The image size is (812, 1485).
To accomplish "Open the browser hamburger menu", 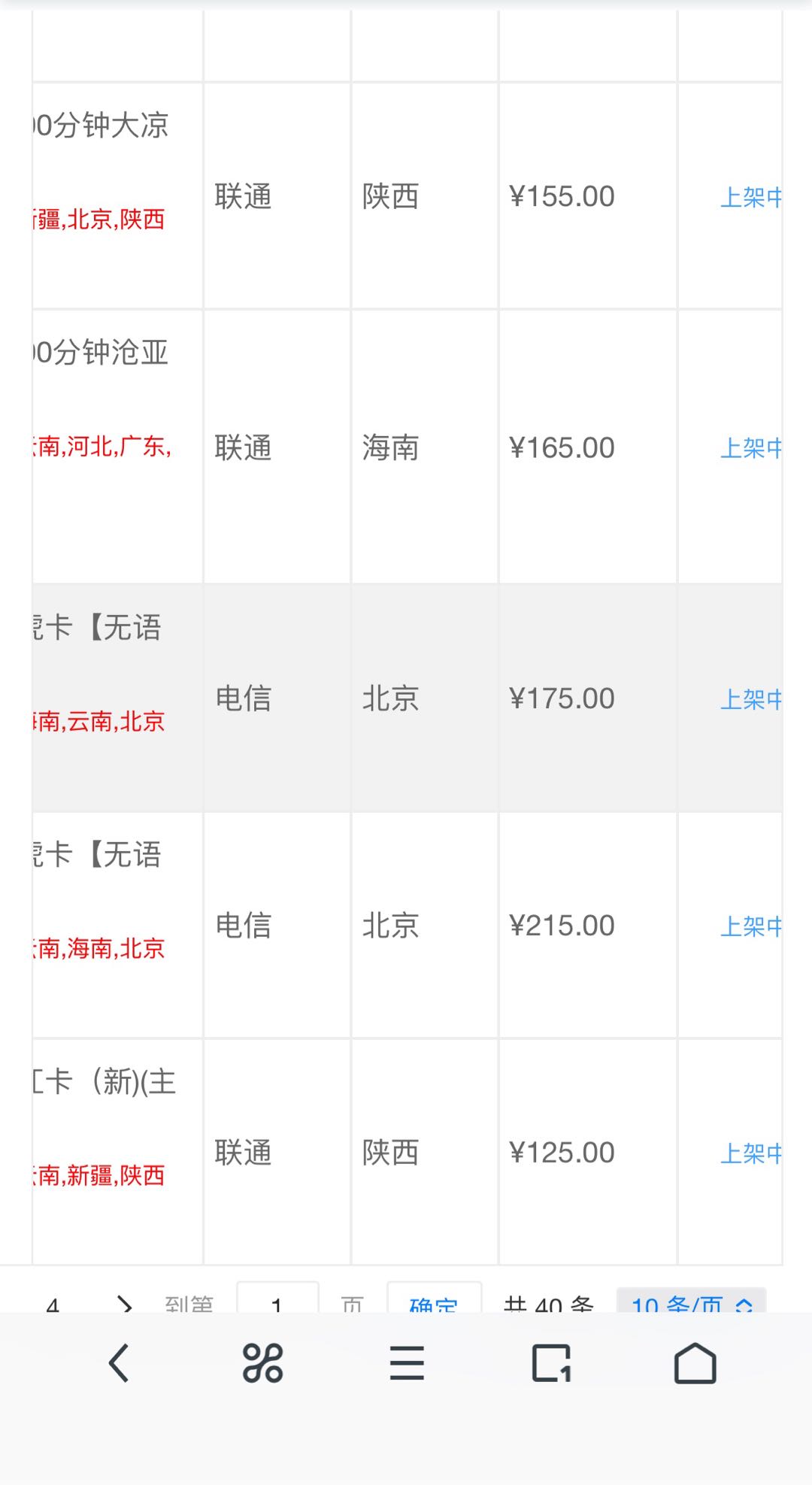I will (x=407, y=1363).
